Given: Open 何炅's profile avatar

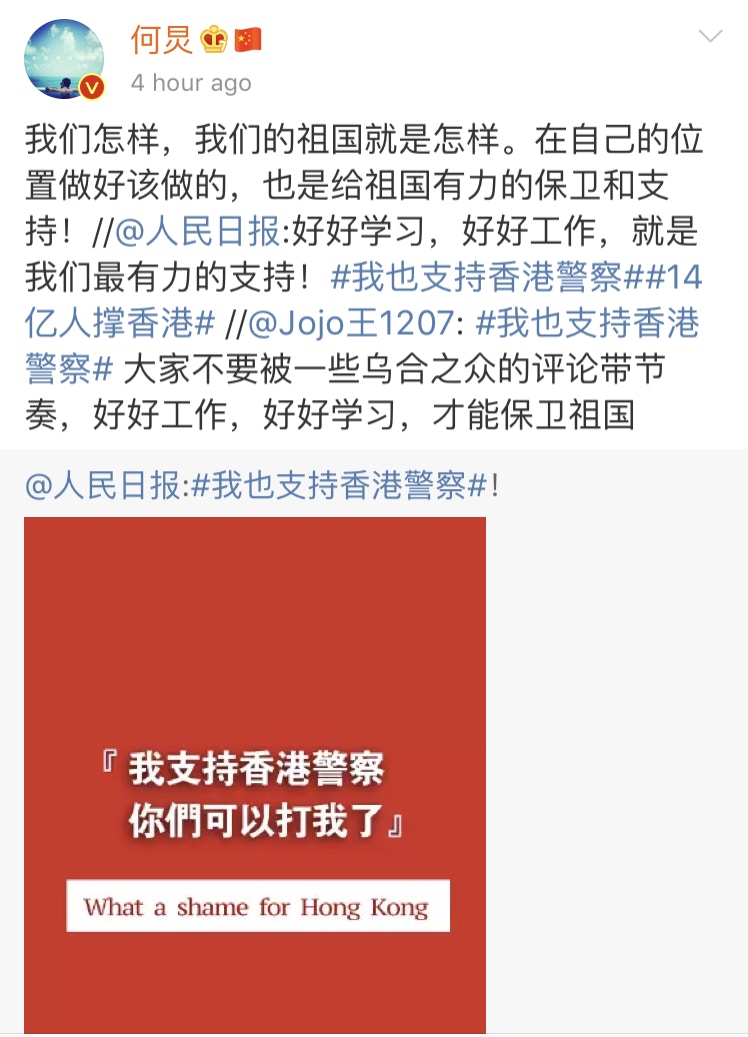Looking at the screenshot, I should 64,60.
